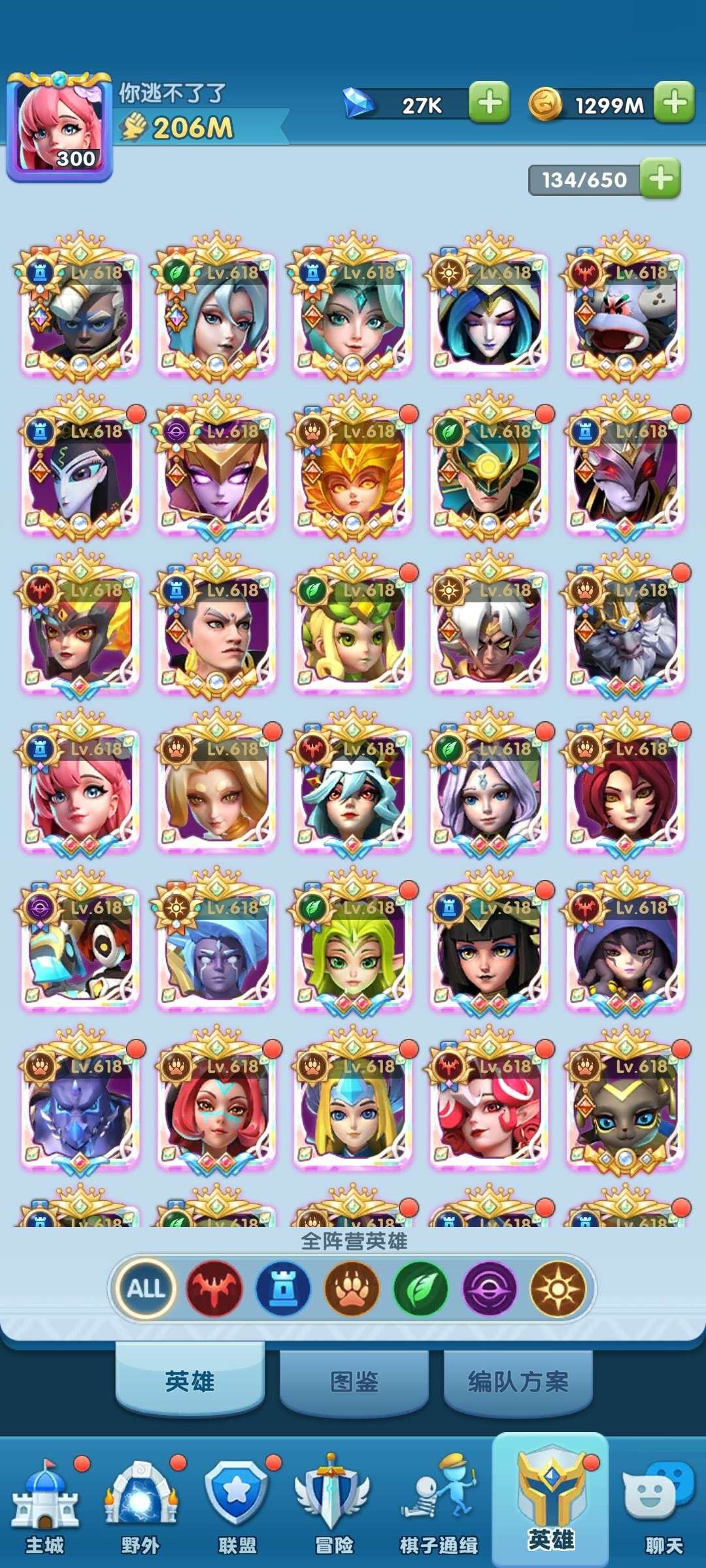The width and height of the screenshot is (706, 1568).
Task: Filter heroes by purple void faction
Action: pos(489,1289)
